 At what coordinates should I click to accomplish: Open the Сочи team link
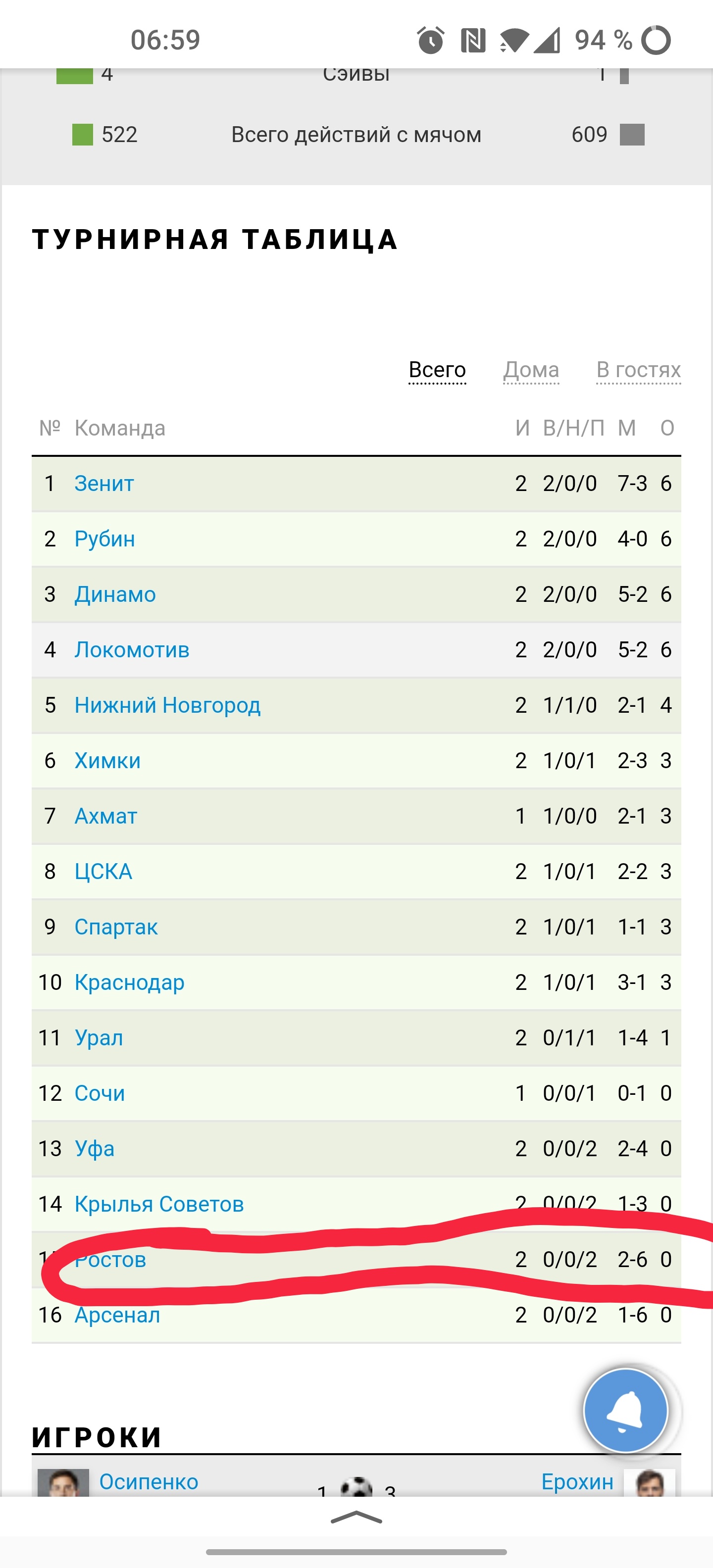100,1093
